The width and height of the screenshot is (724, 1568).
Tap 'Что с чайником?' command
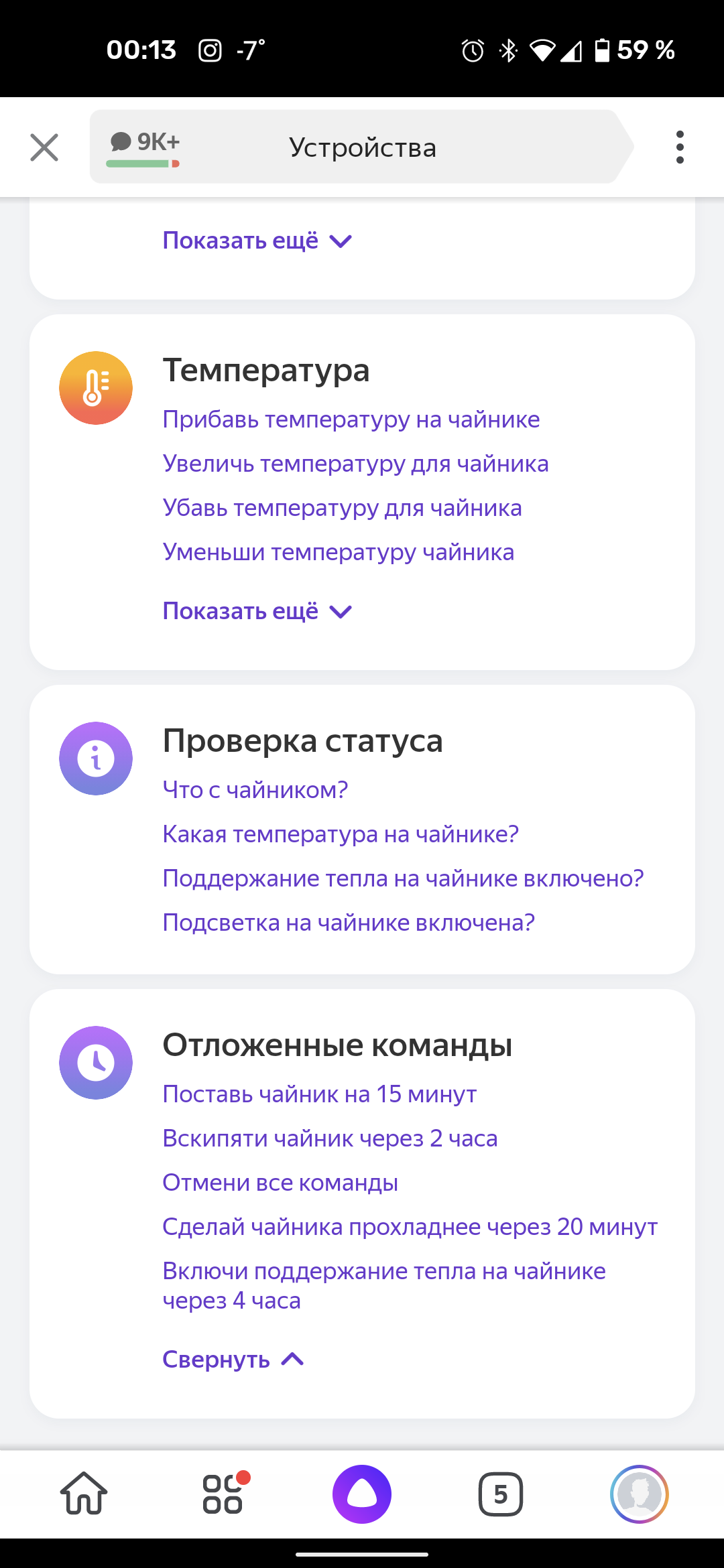coord(255,790)
